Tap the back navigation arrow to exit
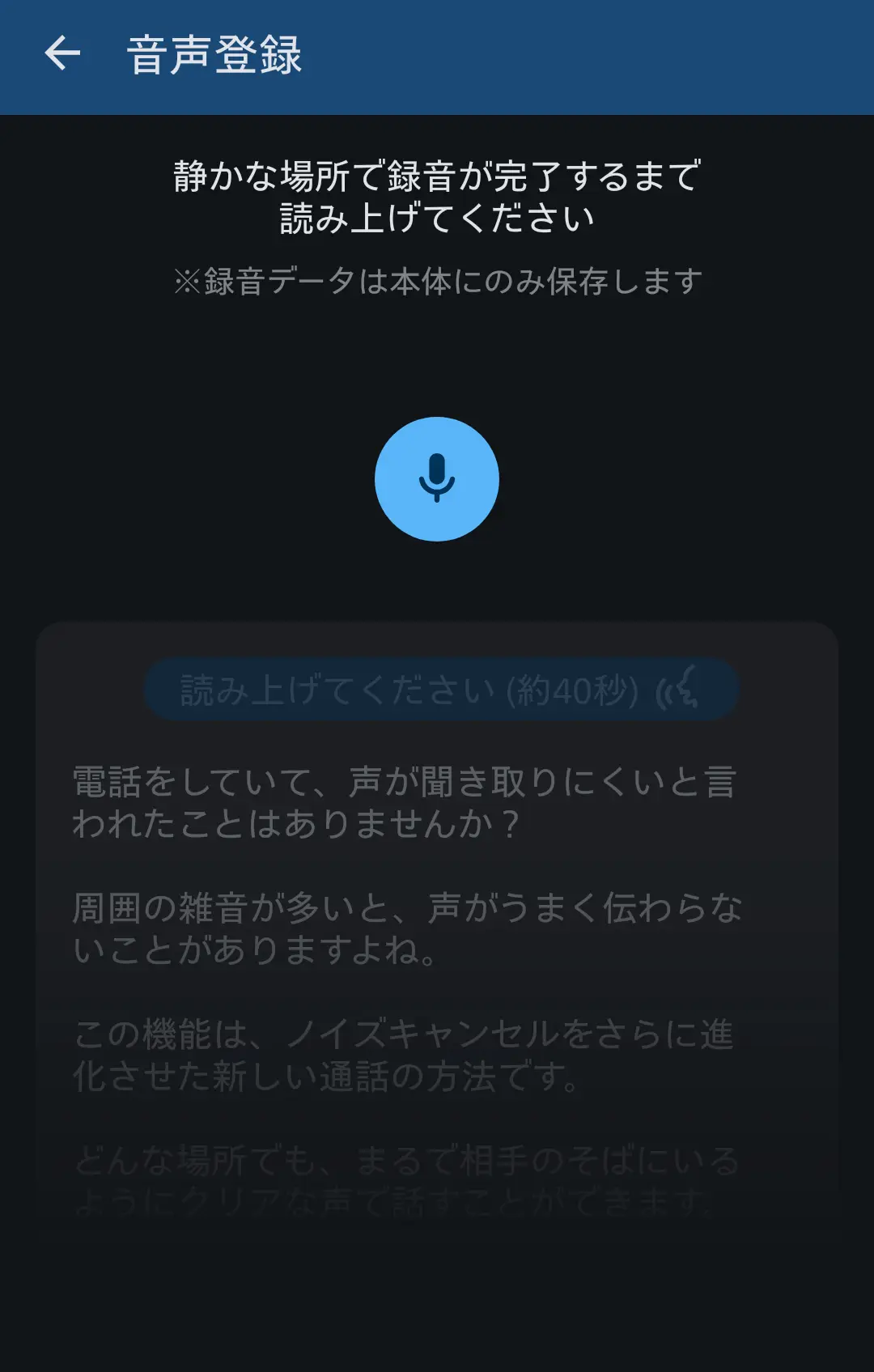The image size is (874, 1372). (62, 53)
